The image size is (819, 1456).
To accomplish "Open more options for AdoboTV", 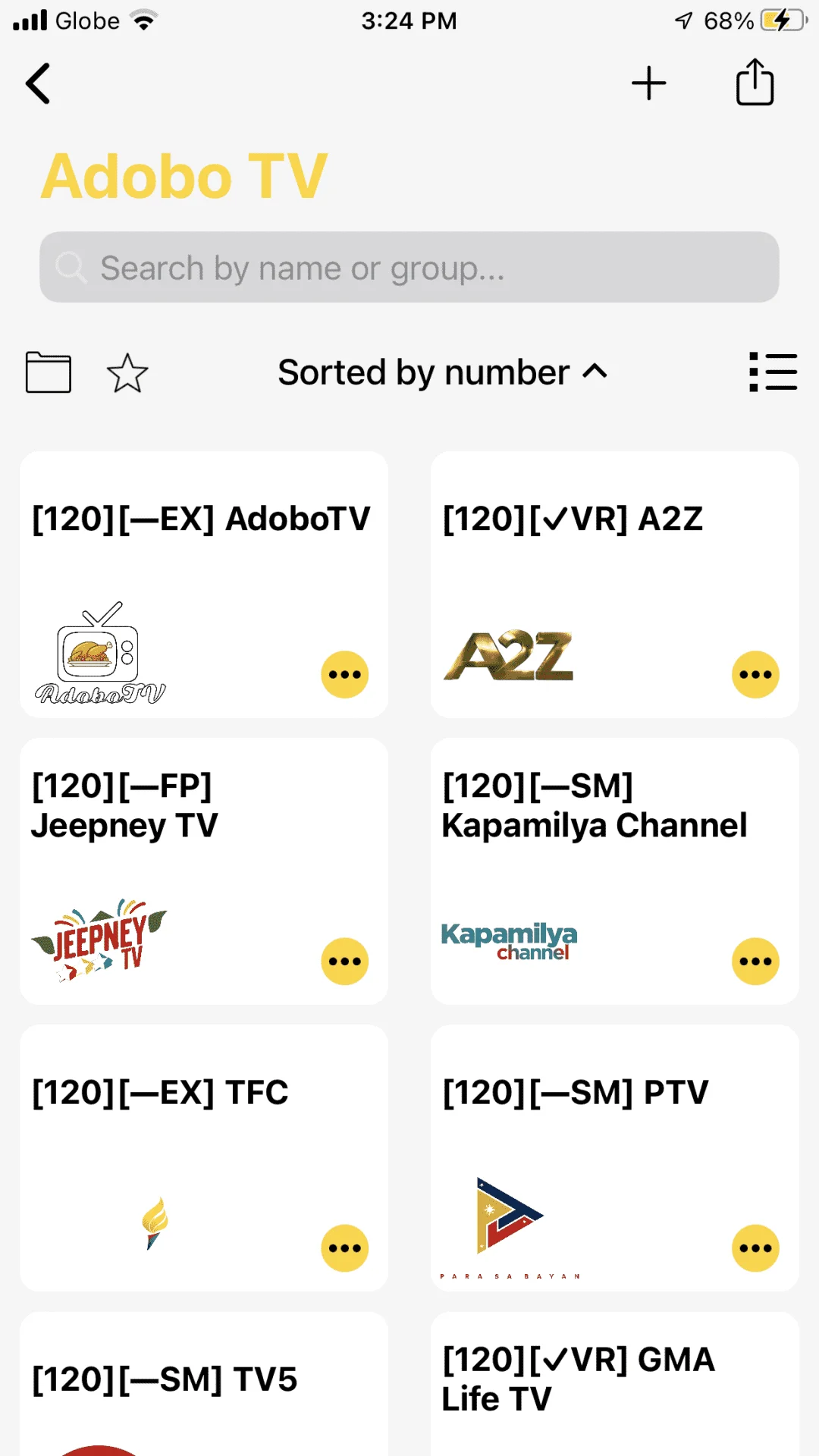I will click(x=345, y=674).
